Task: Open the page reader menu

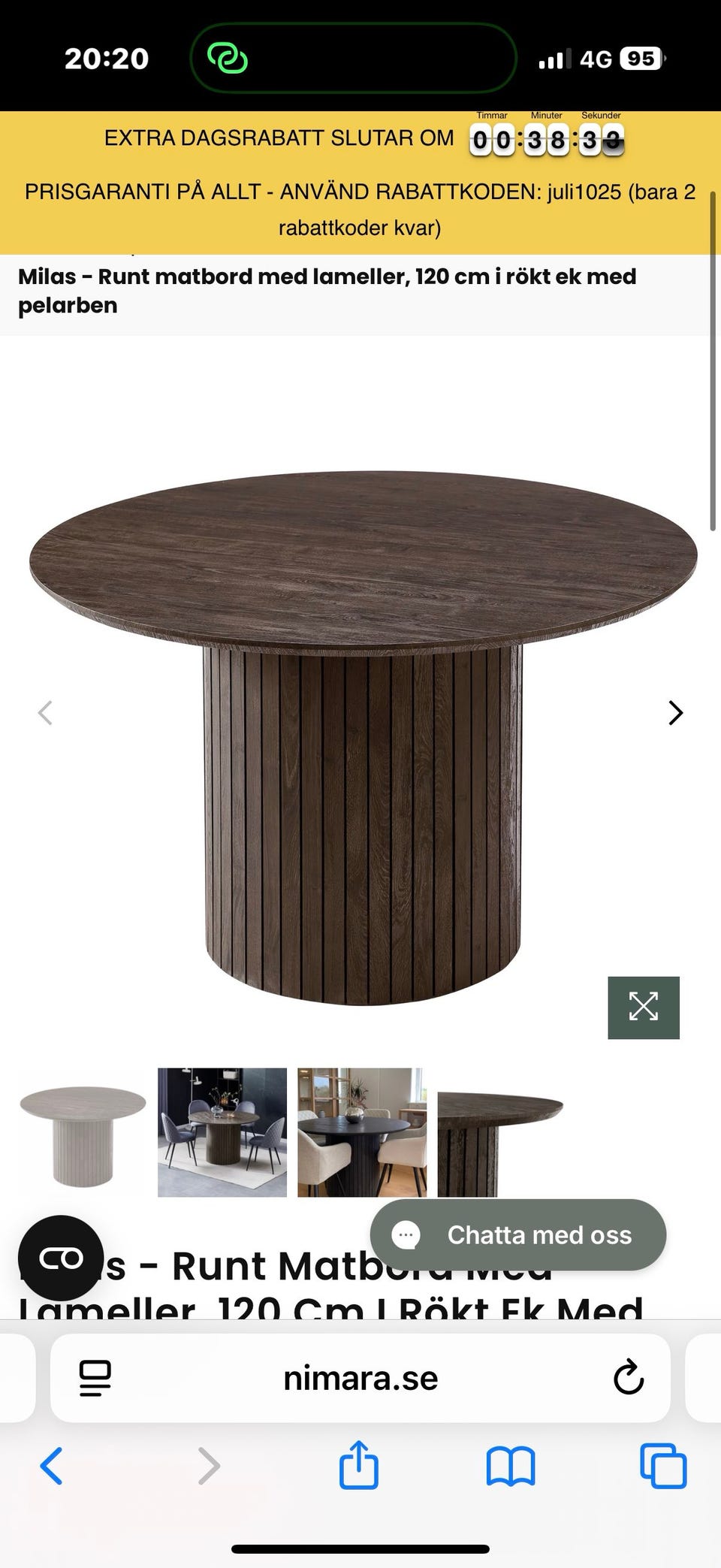Action: point(95,1379)
